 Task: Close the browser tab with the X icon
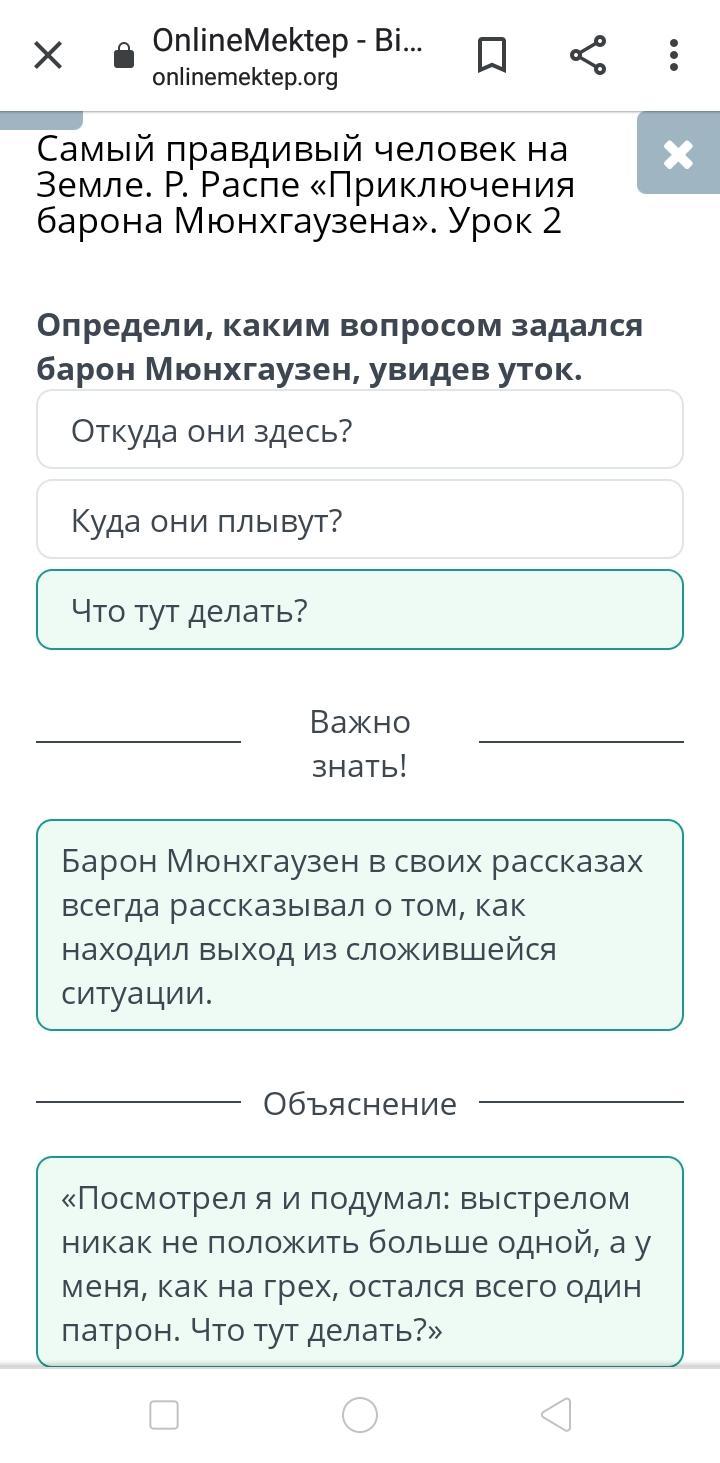click(x=48, y=55)
